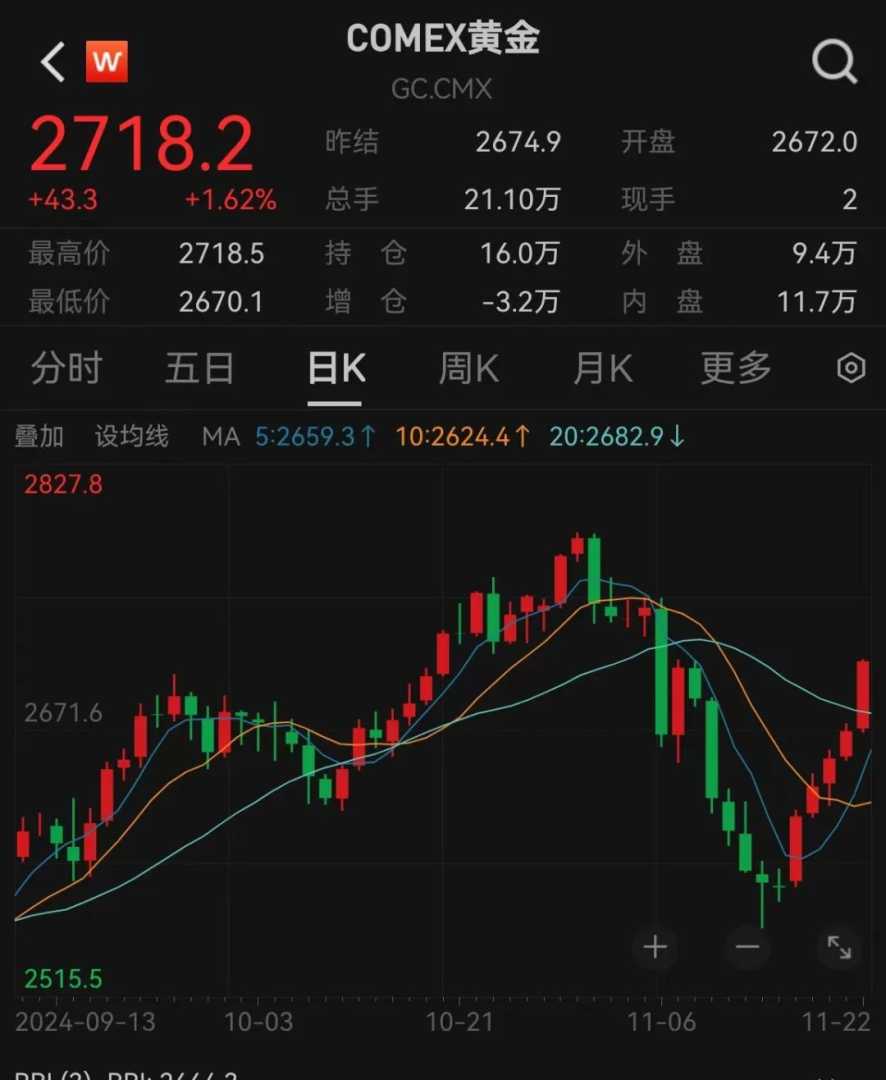The image size is (886, 1080).
Task: Select the 日K chart tab
Action: (335, 369)
